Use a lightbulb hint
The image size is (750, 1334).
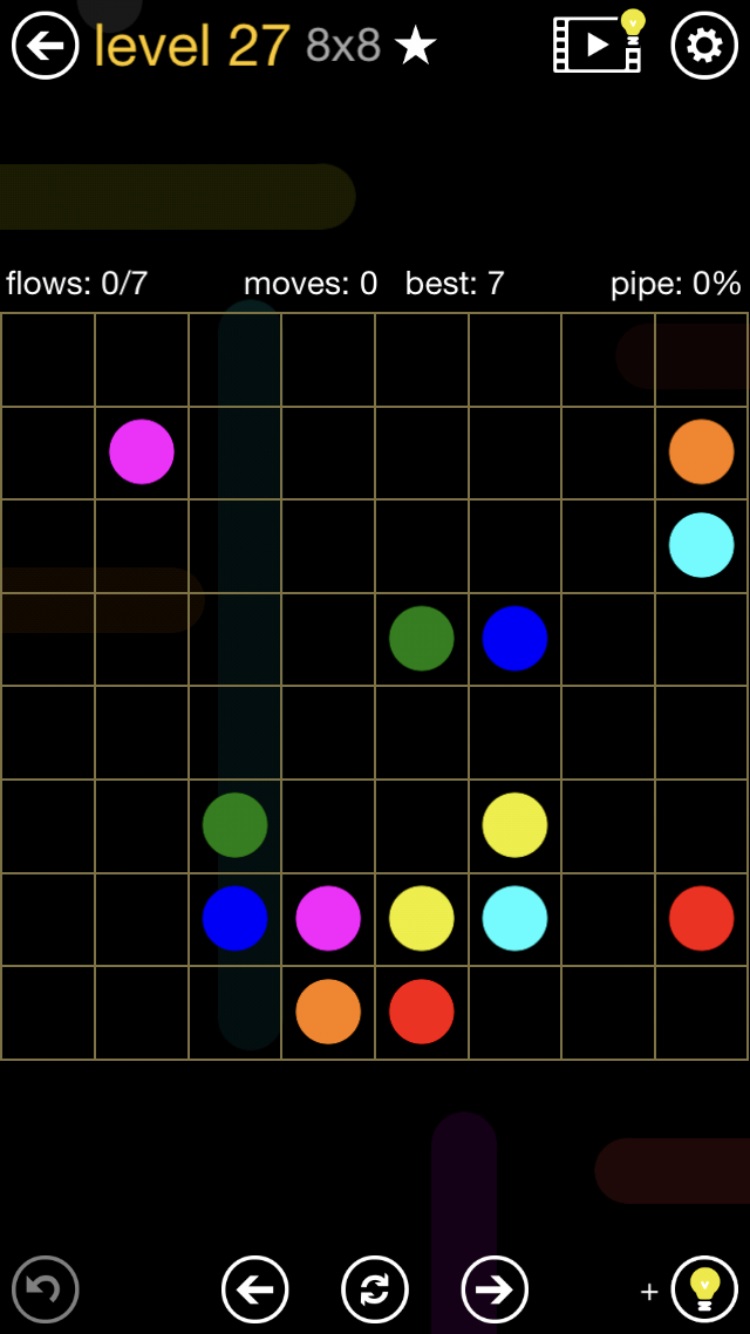click(x=704, y=1289)
